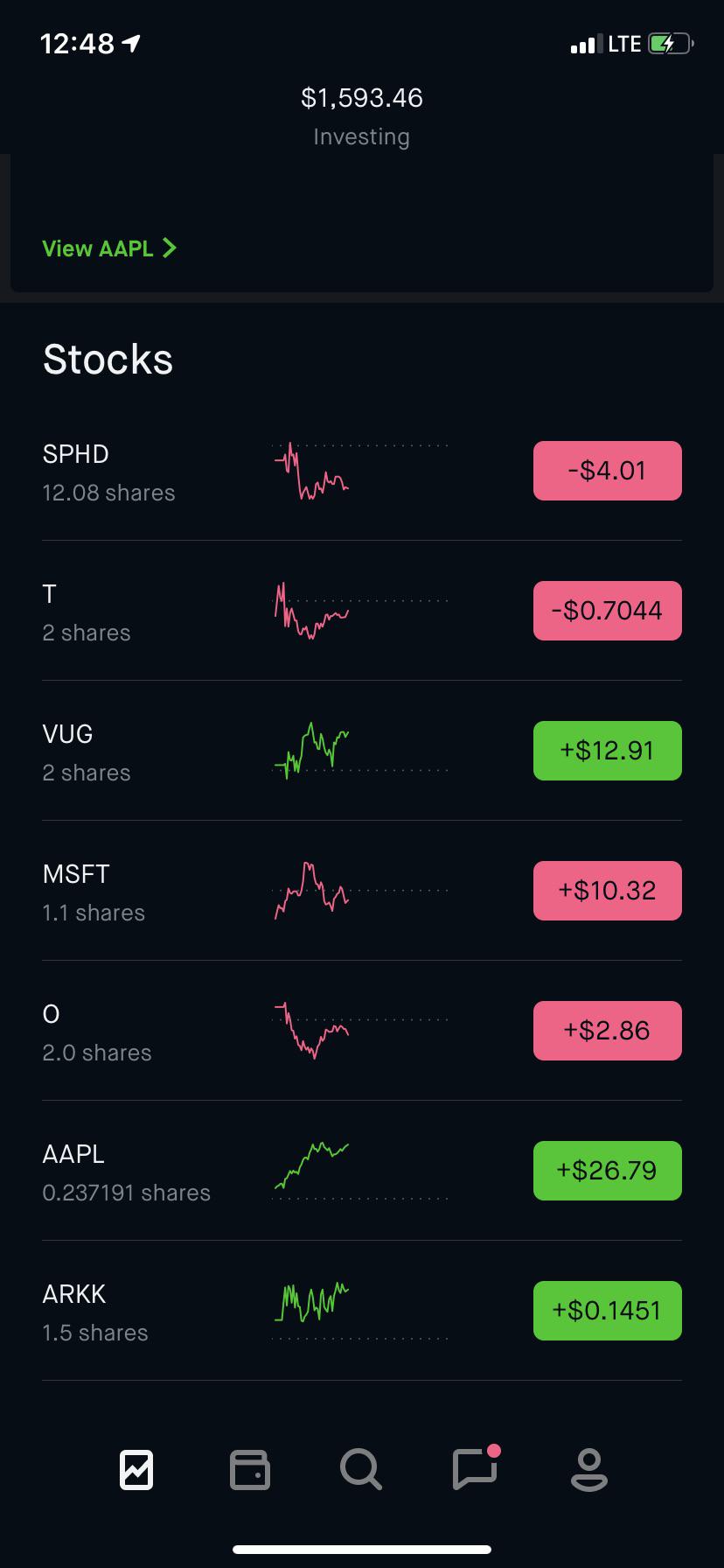Switch to the account profile tab

(x=588, y=1469)
